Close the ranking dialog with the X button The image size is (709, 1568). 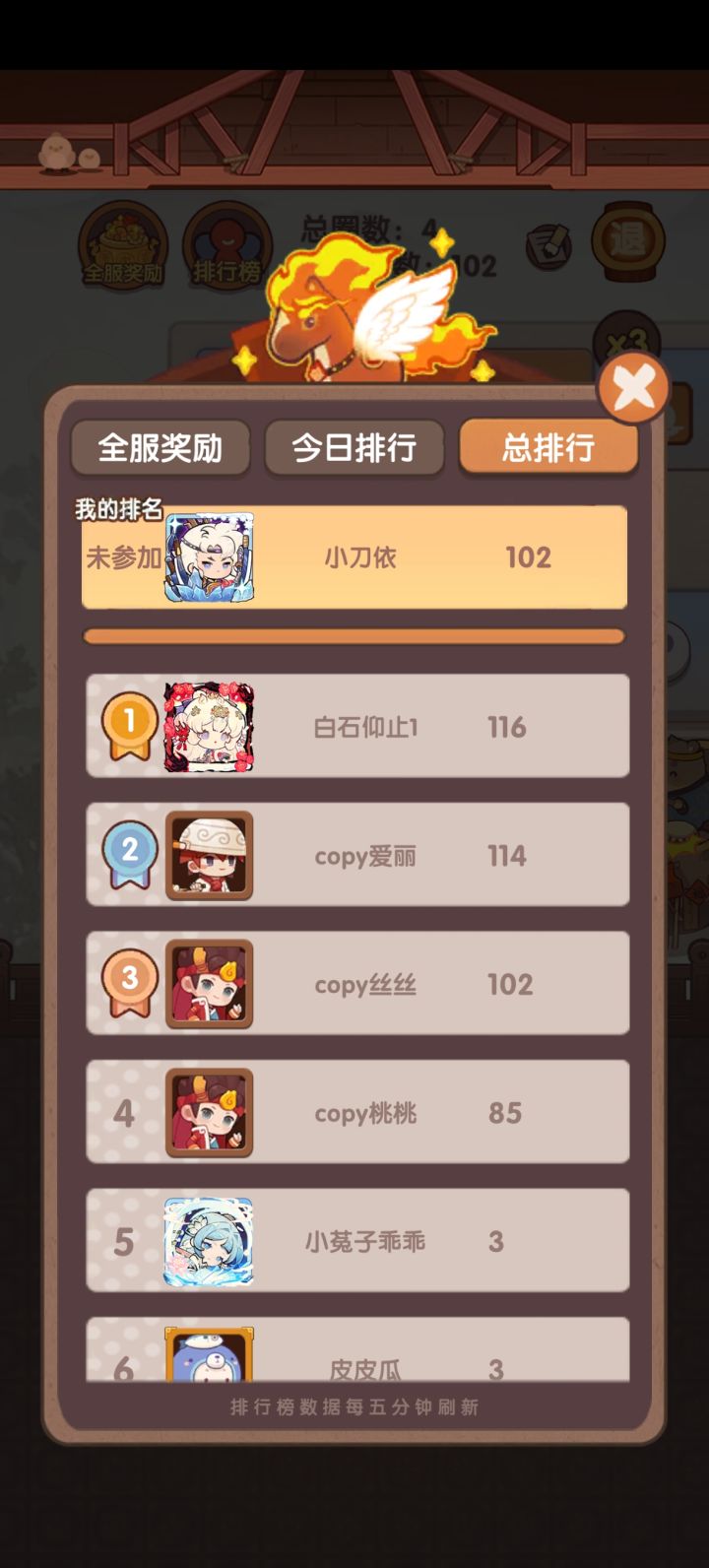pyautogui.click(x=634, y=386)
